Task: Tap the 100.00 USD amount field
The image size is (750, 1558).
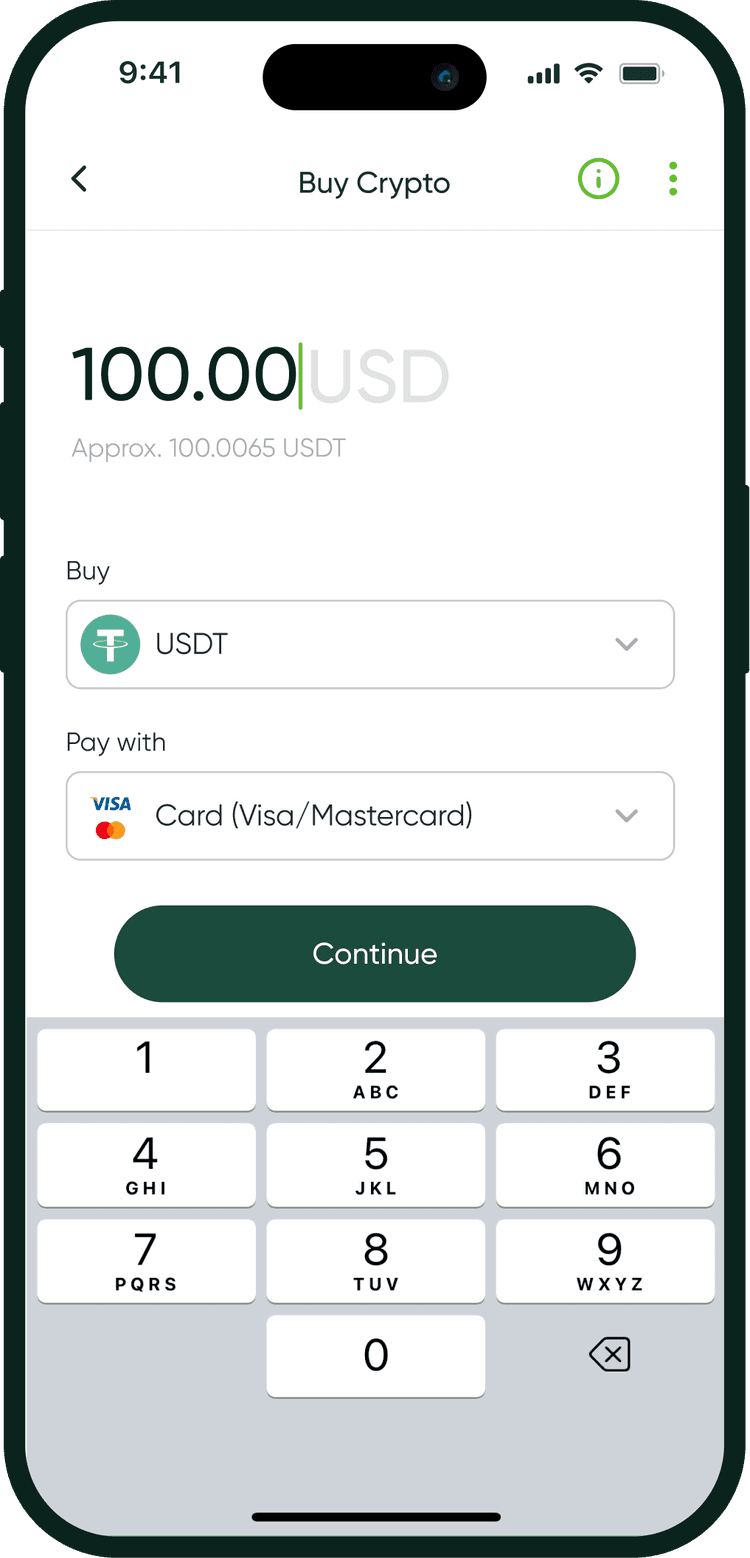Action: tap(260, 376)
